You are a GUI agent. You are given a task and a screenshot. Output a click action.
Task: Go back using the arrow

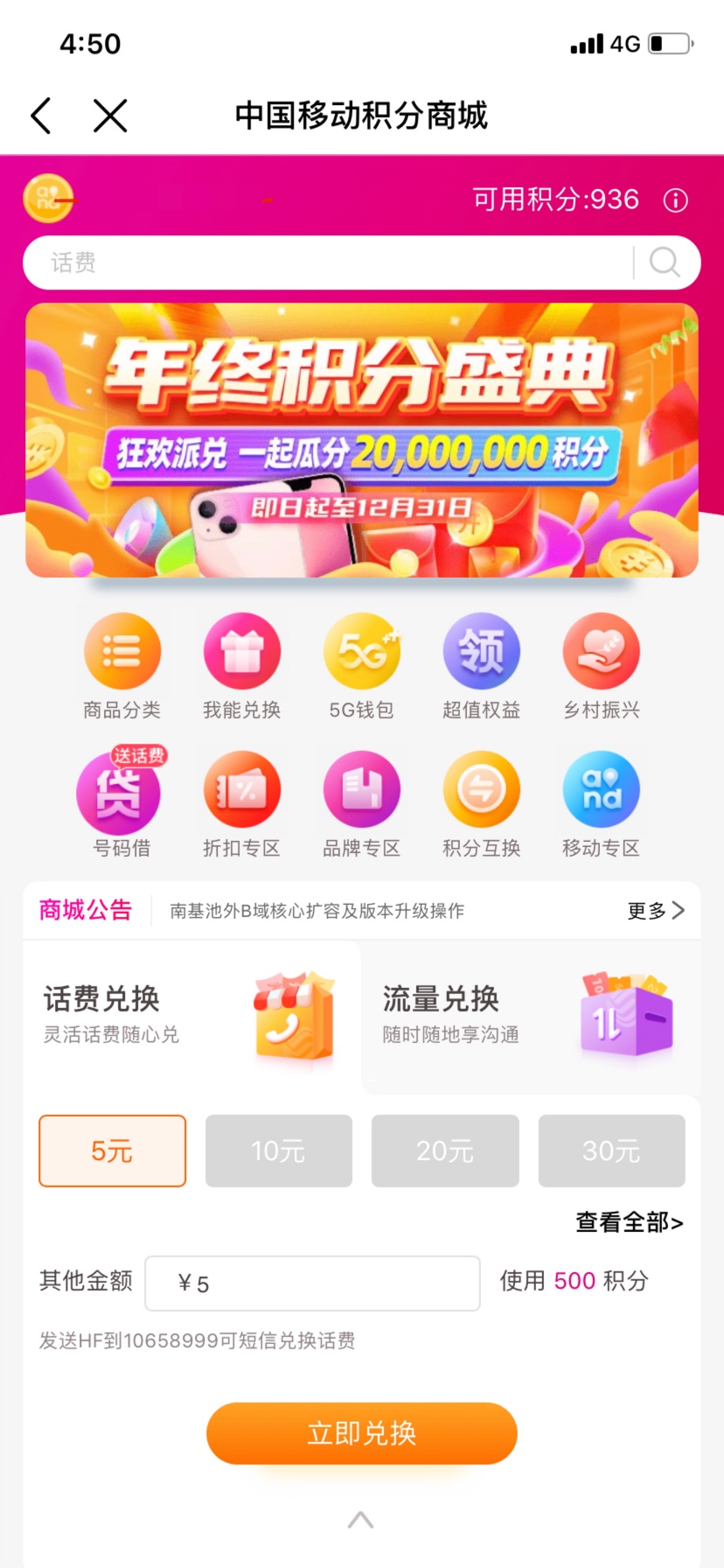41,115
